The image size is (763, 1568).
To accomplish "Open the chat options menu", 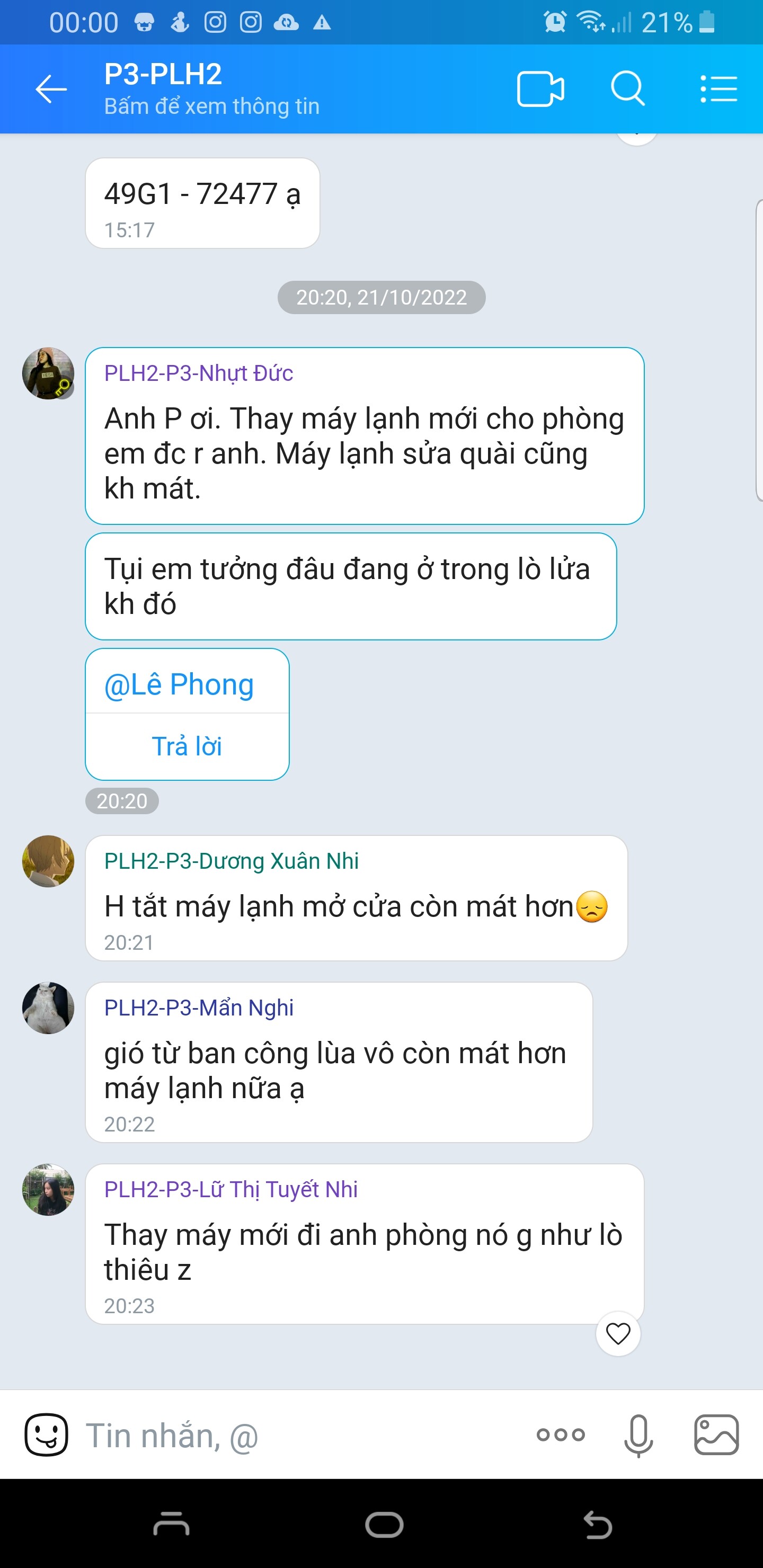I will [718, 90].
